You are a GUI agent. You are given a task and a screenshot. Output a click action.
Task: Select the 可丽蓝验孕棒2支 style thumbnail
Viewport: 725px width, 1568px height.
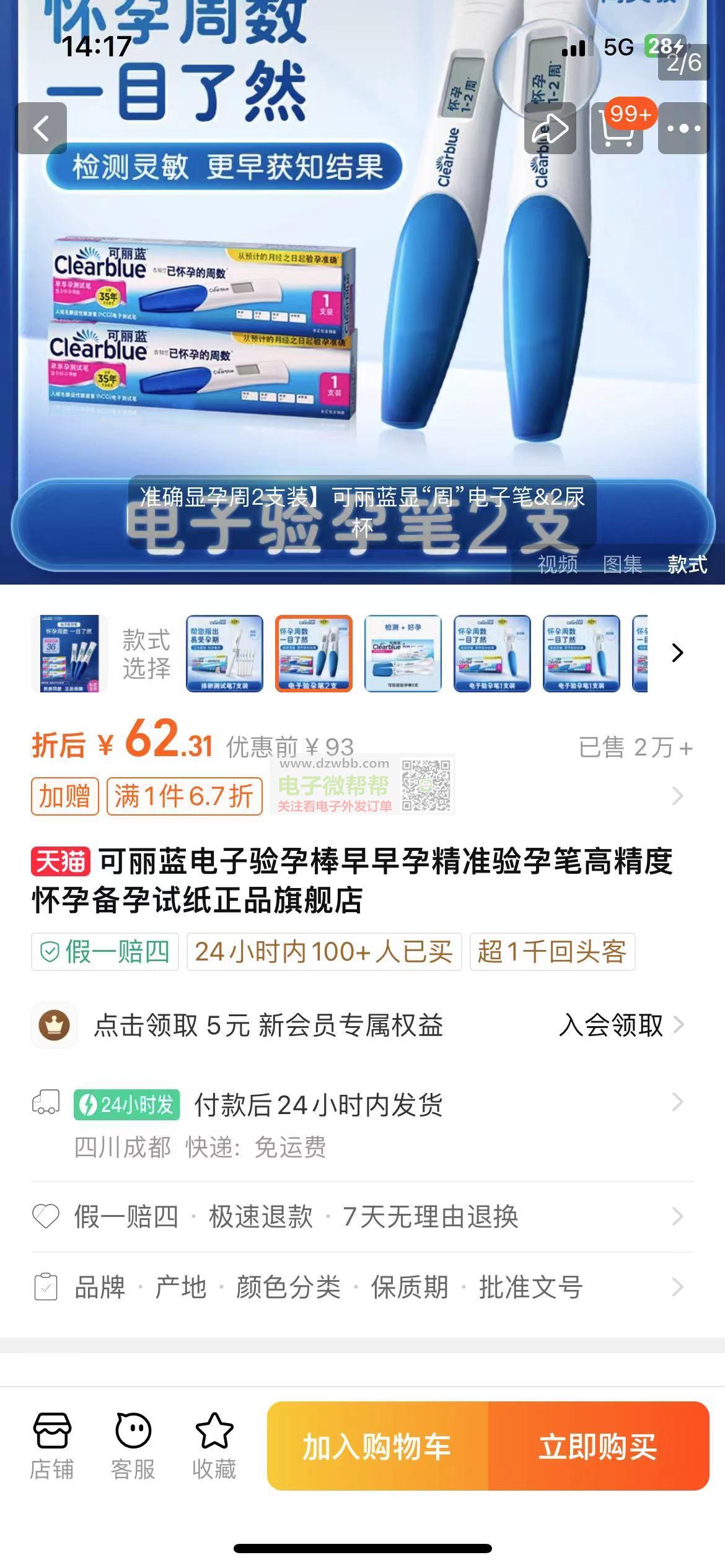pyautogui.click(x=403, y=653)
